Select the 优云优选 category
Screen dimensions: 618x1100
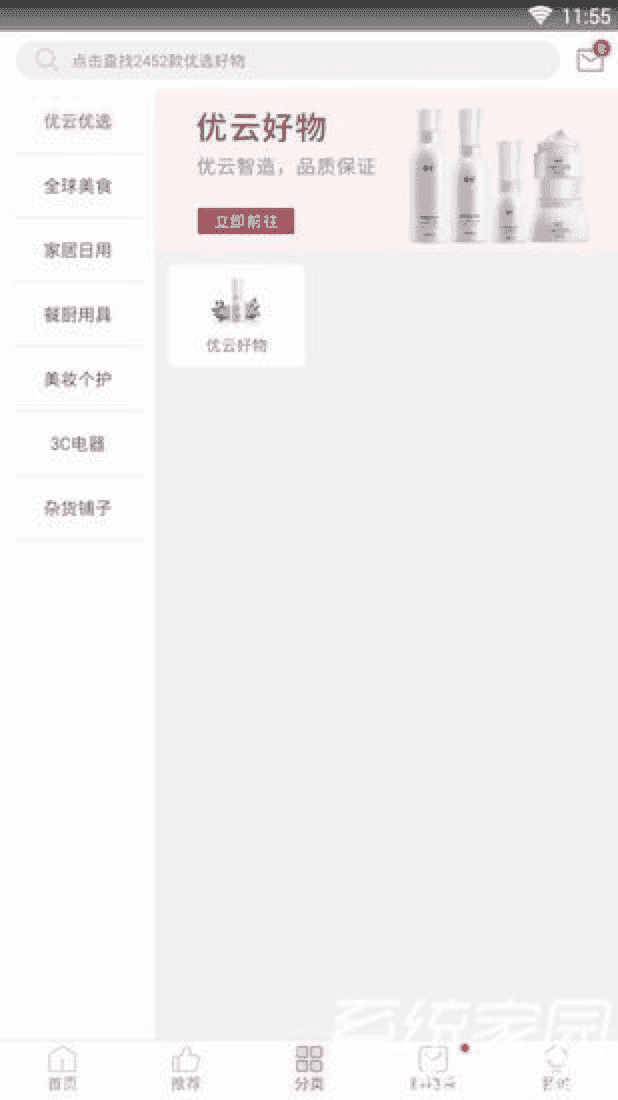coord(78,122)
